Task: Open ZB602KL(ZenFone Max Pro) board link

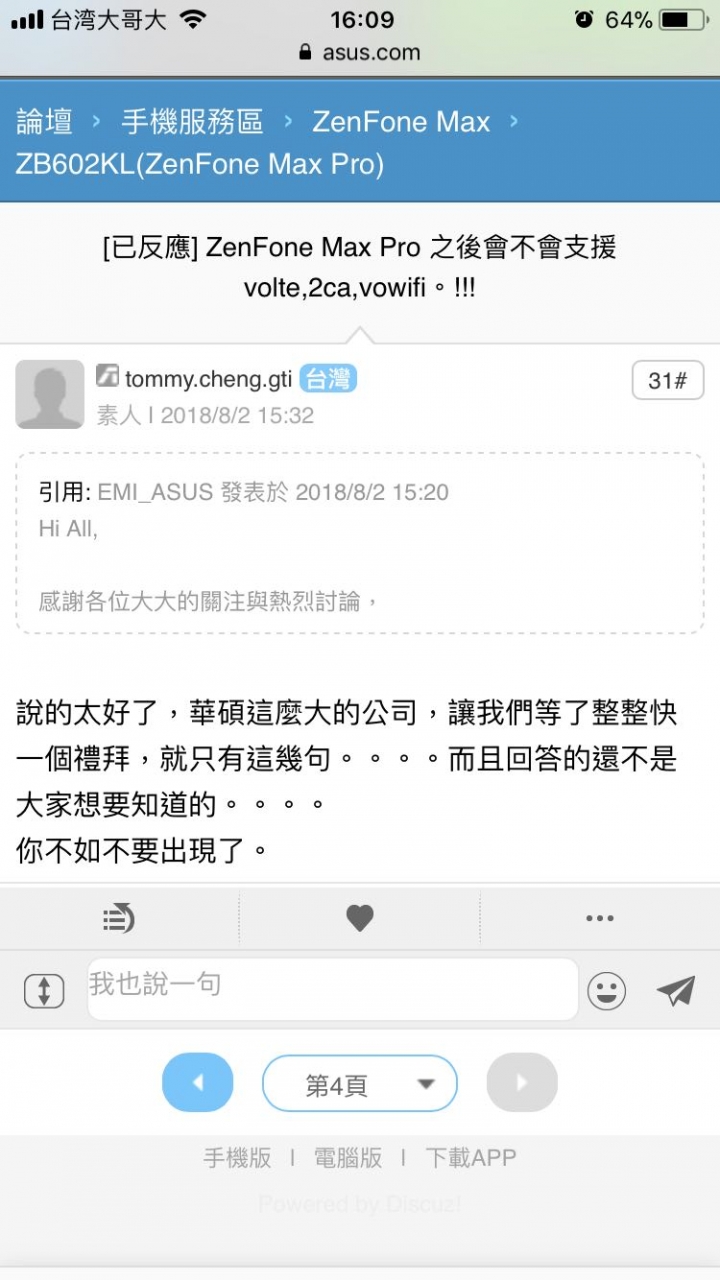Action: pos(200,164)
